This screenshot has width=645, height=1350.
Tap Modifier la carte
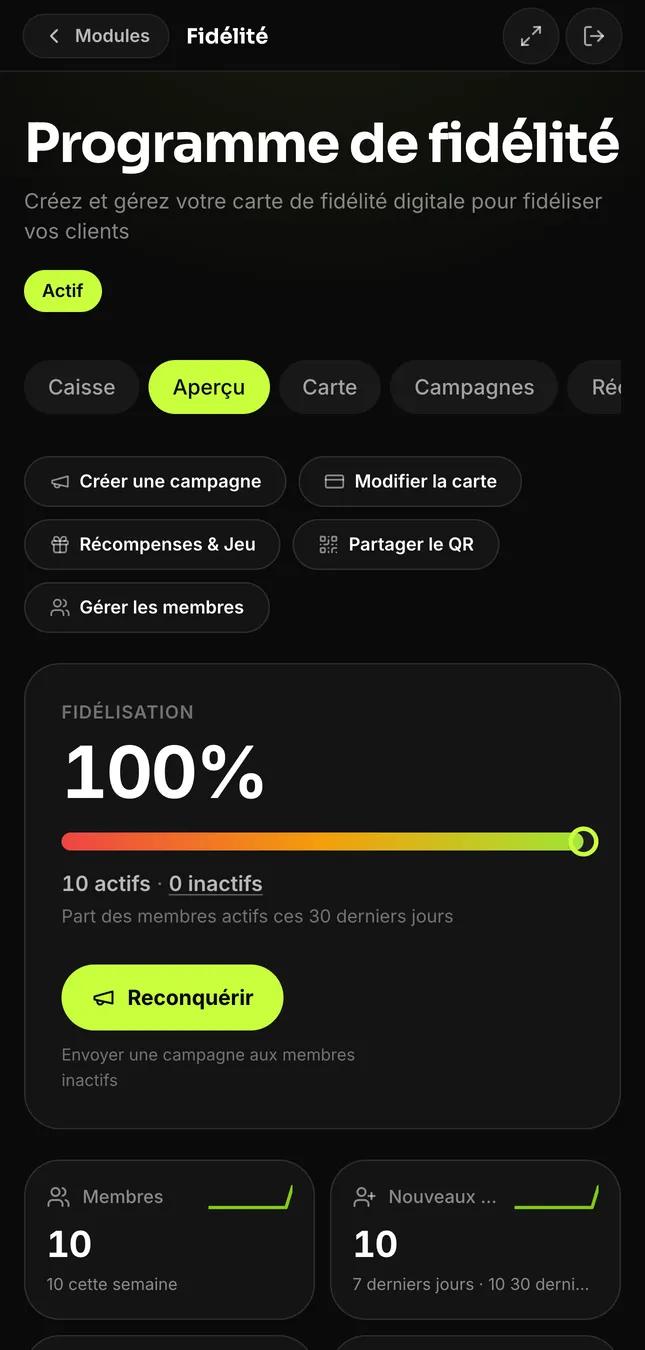pyautogui.click(x=410, y=481)
